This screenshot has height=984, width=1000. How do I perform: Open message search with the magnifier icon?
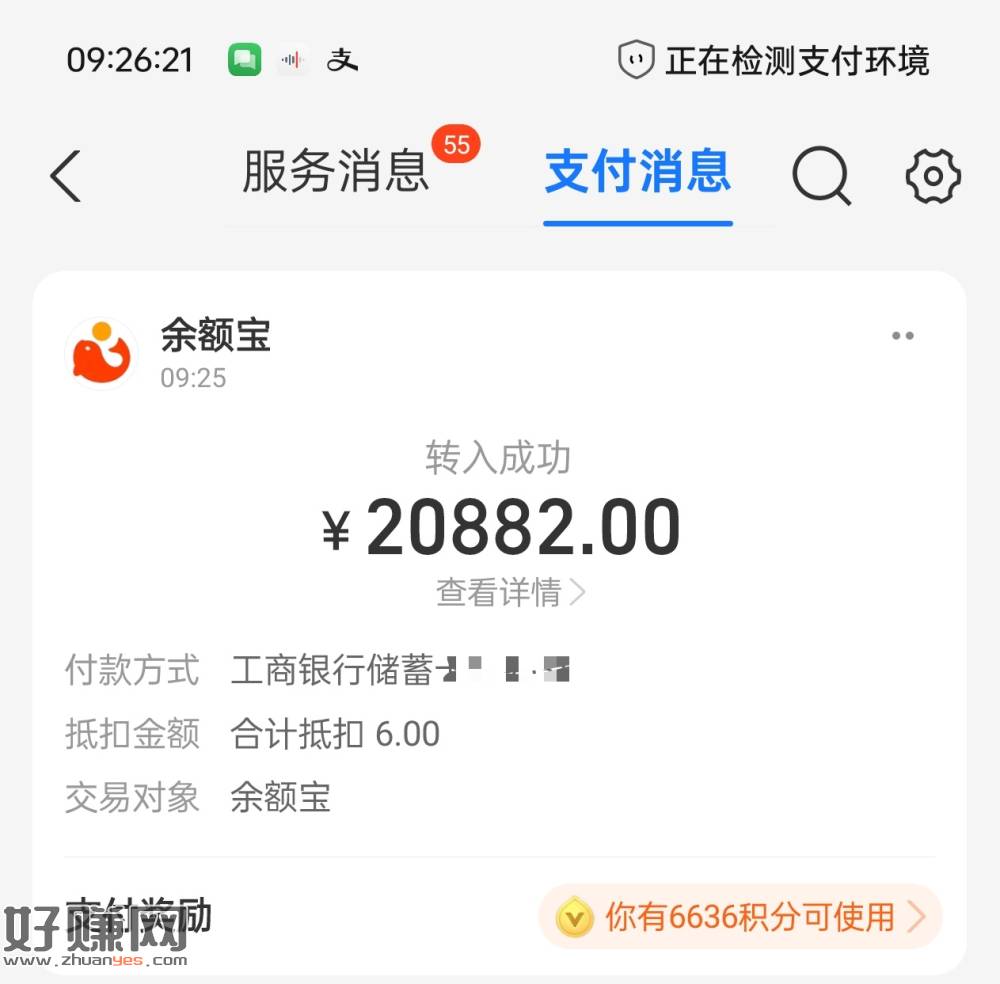(x=821, y=176)
